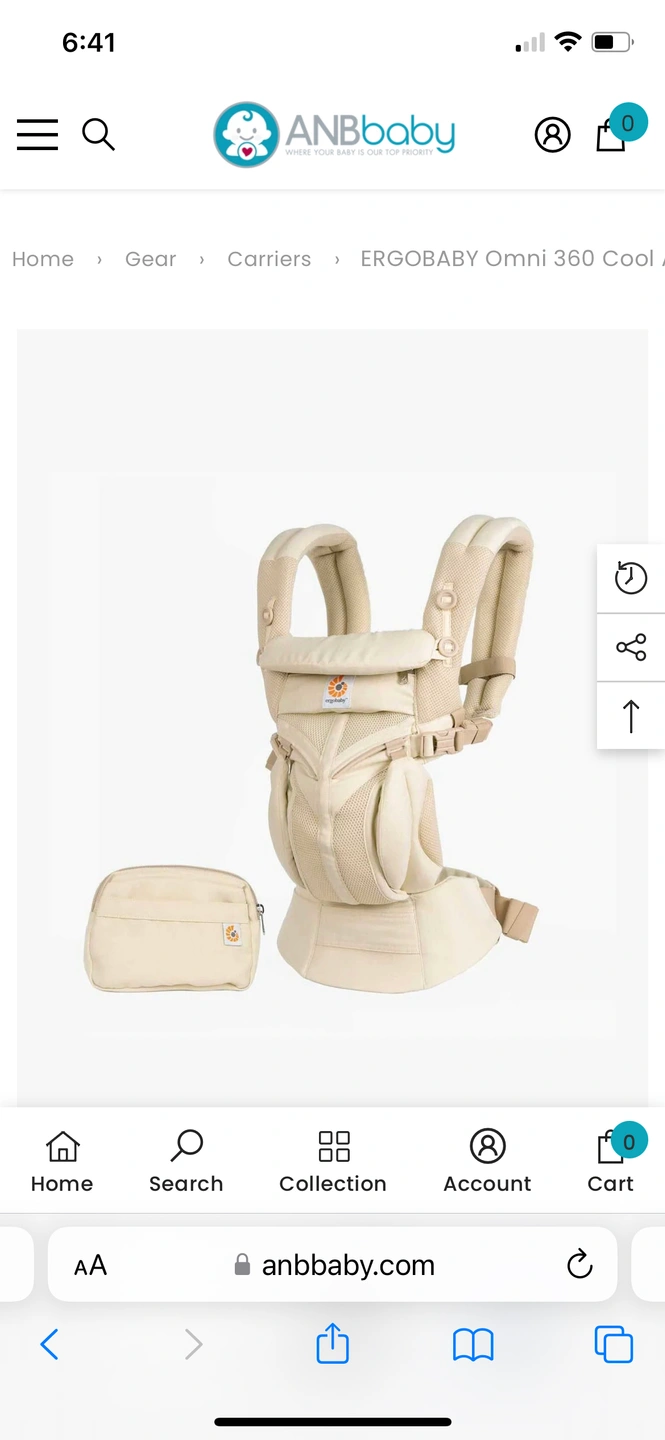Share this product

[631, 647]
